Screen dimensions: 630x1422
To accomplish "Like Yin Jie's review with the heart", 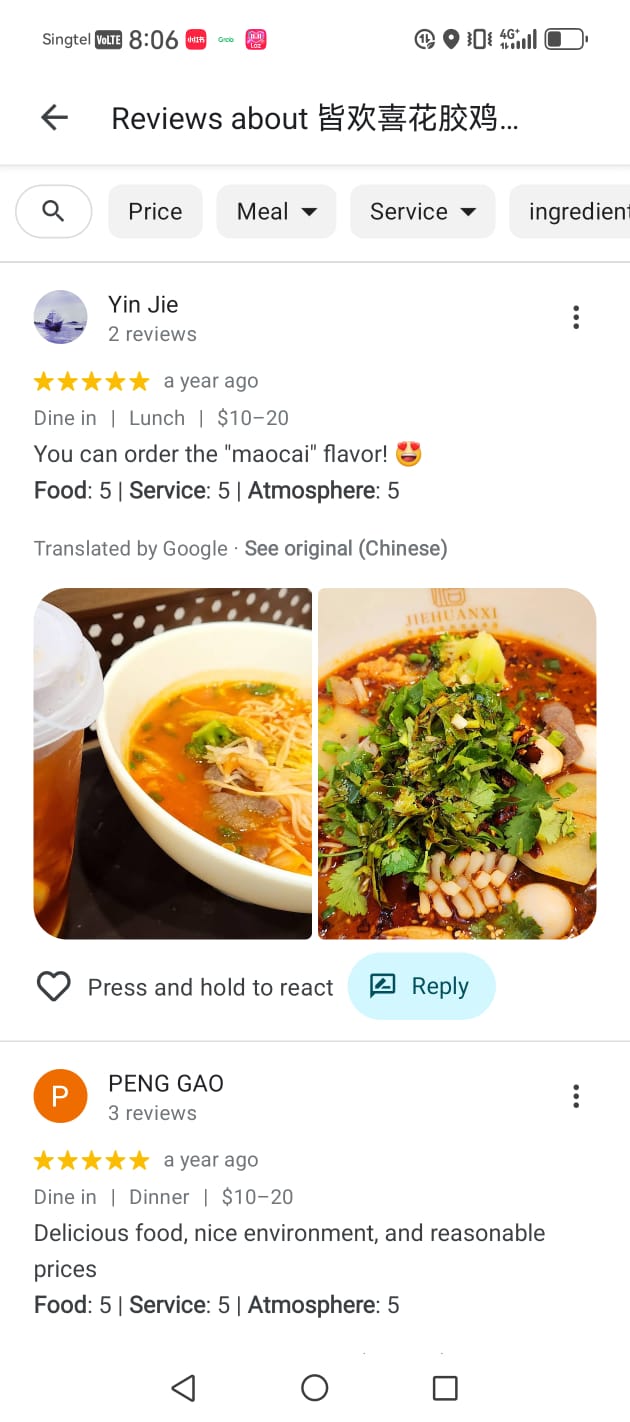I will point(54,987).
